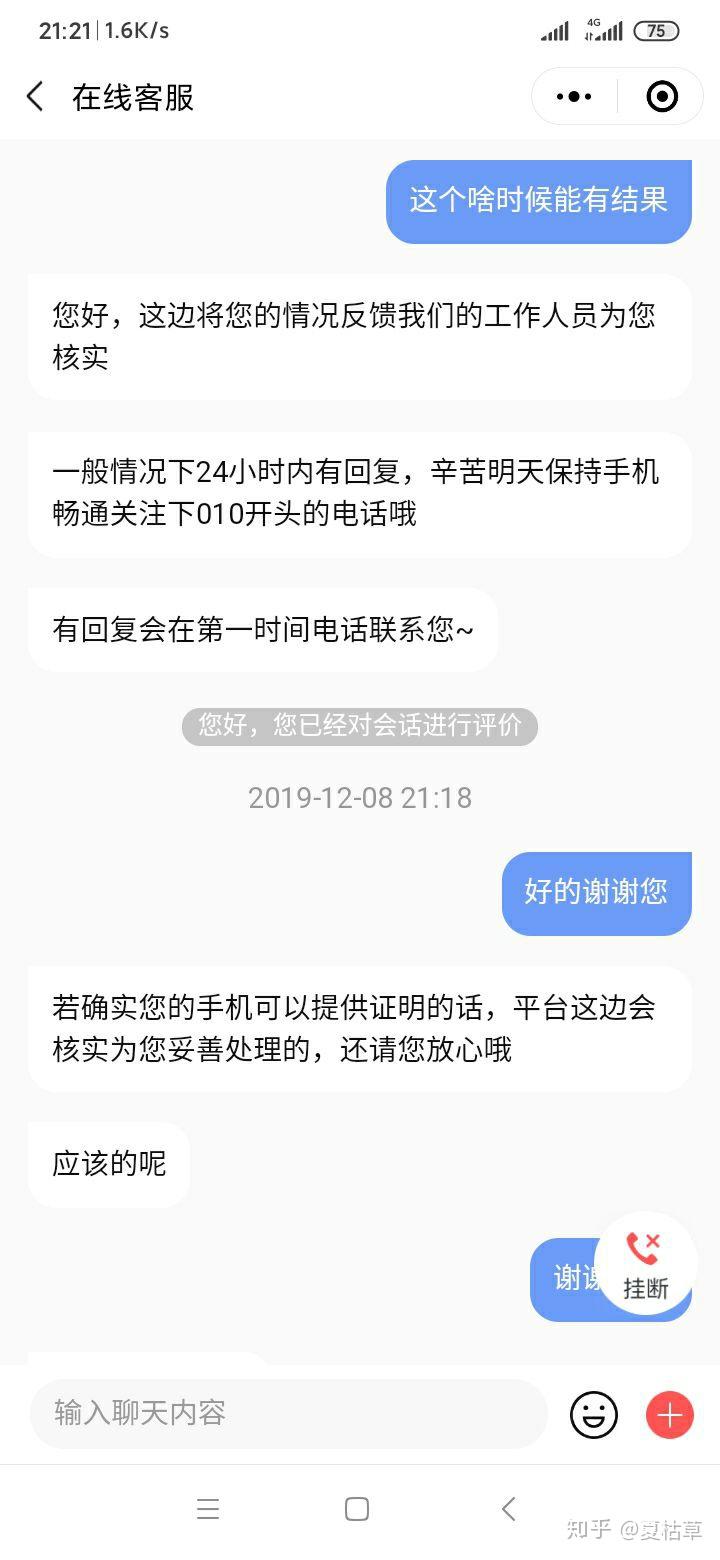Open the red plus attachment menu
The image size is (720, 1560).
669,1414
